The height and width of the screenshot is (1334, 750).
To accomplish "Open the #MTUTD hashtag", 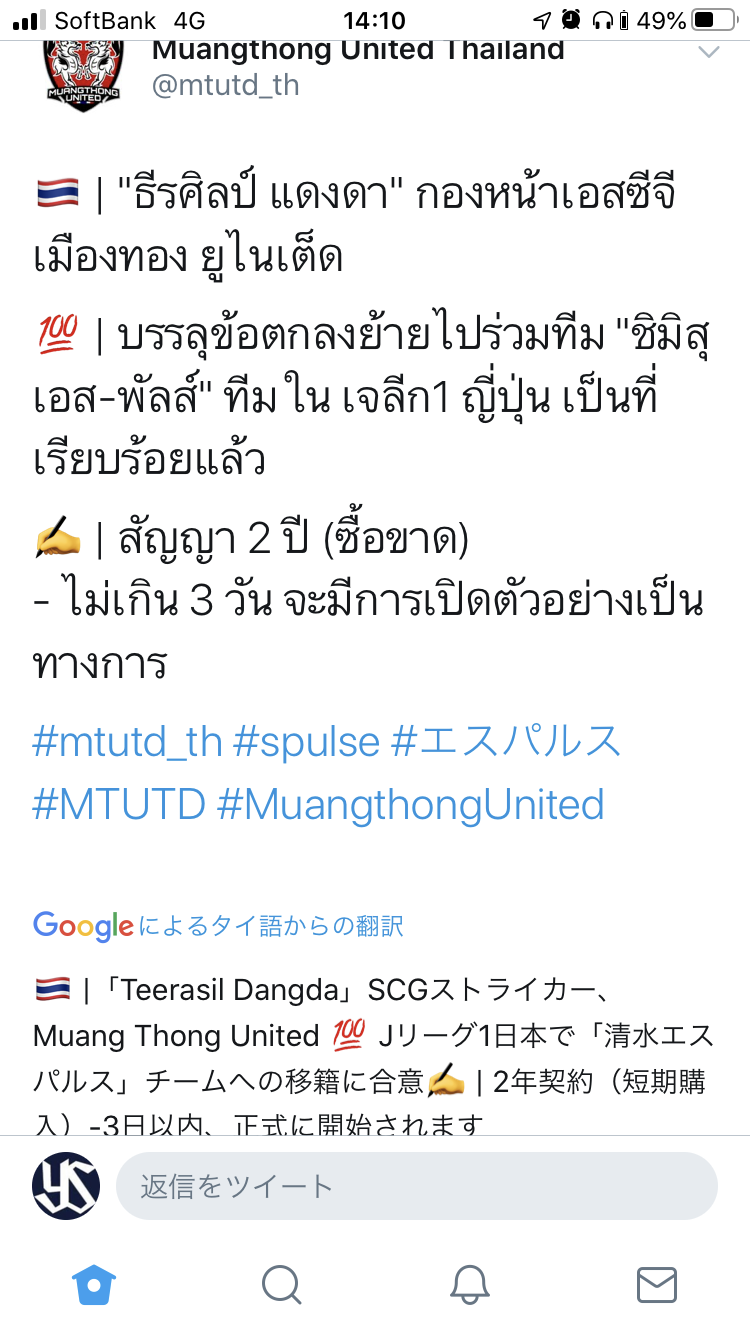I will pos(119,804).
